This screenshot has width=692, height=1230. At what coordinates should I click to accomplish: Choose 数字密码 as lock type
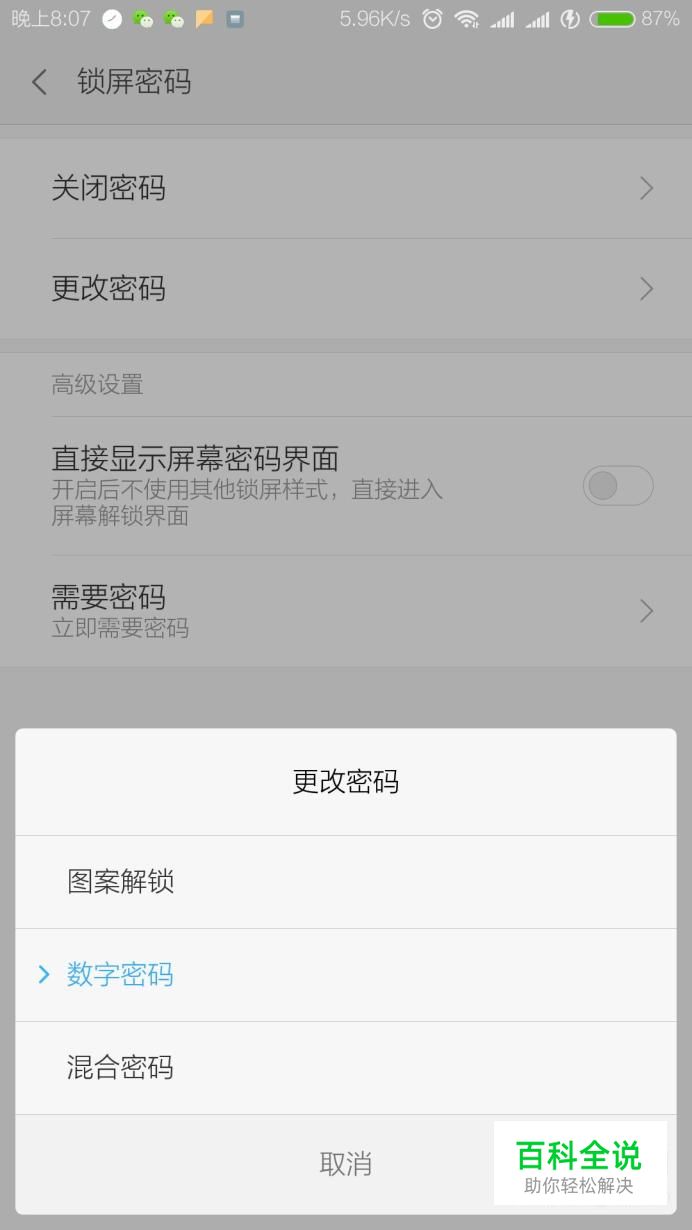(x=345, y=975)
